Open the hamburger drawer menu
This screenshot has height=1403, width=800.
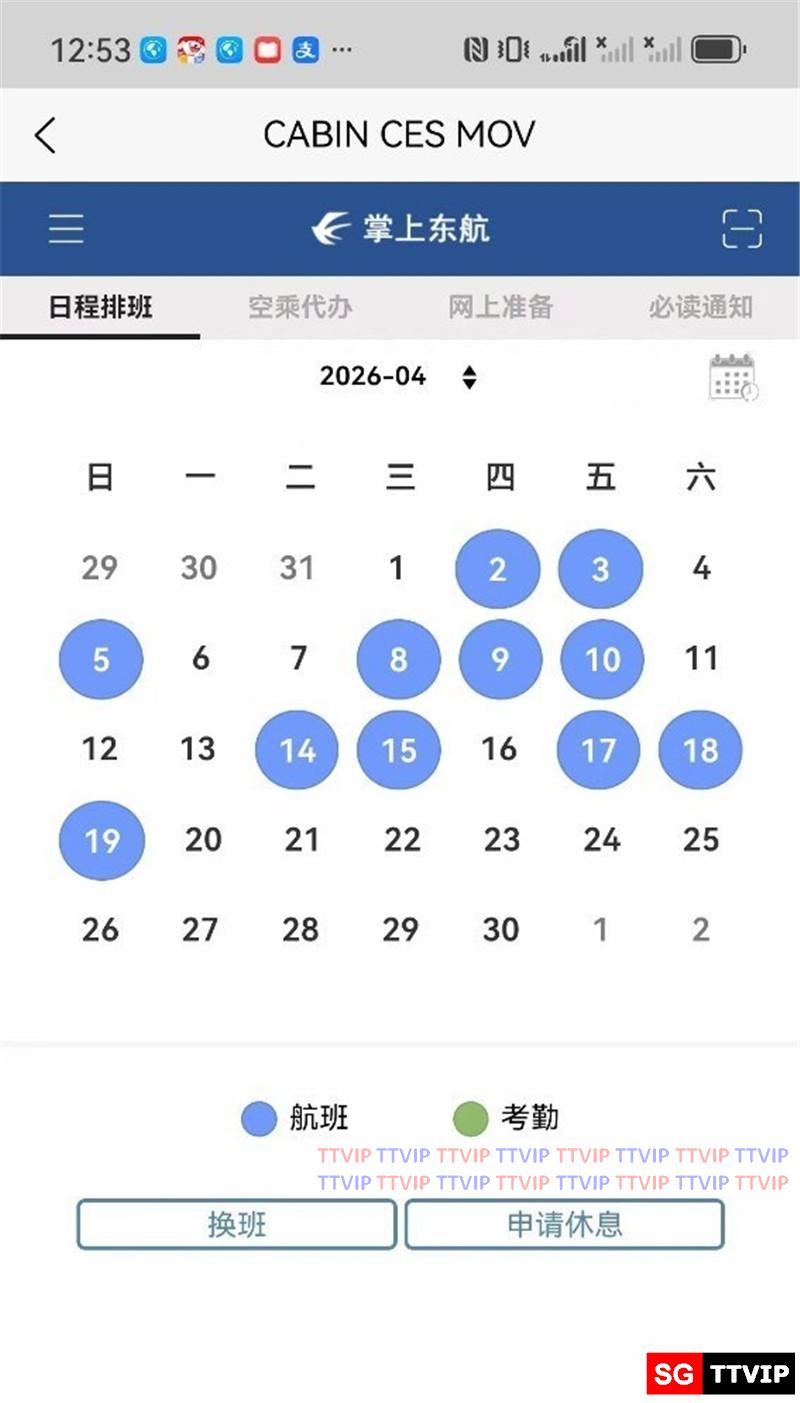click(67, 229)
